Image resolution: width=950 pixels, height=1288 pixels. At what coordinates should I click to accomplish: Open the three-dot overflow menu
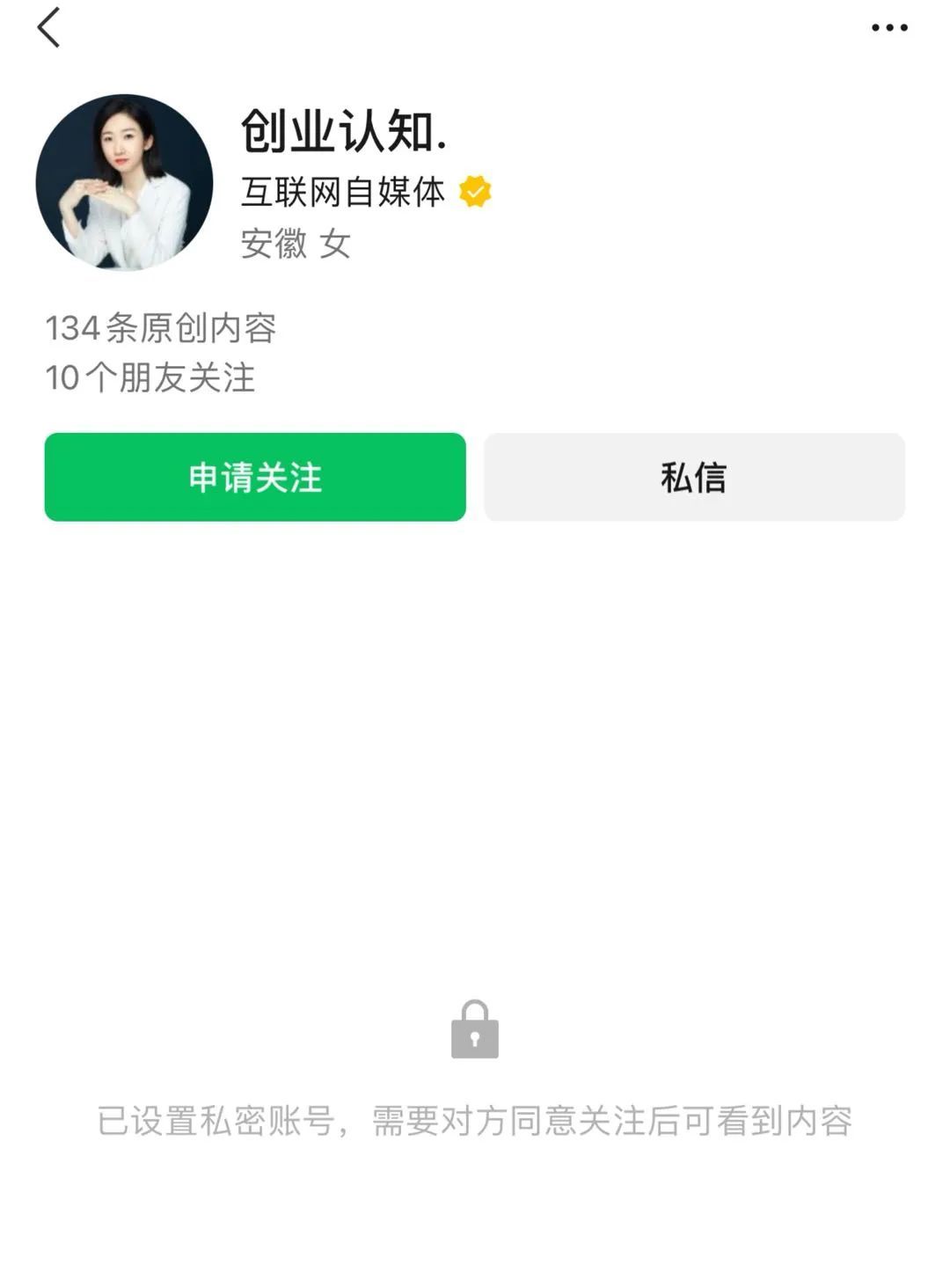(889, 28)
